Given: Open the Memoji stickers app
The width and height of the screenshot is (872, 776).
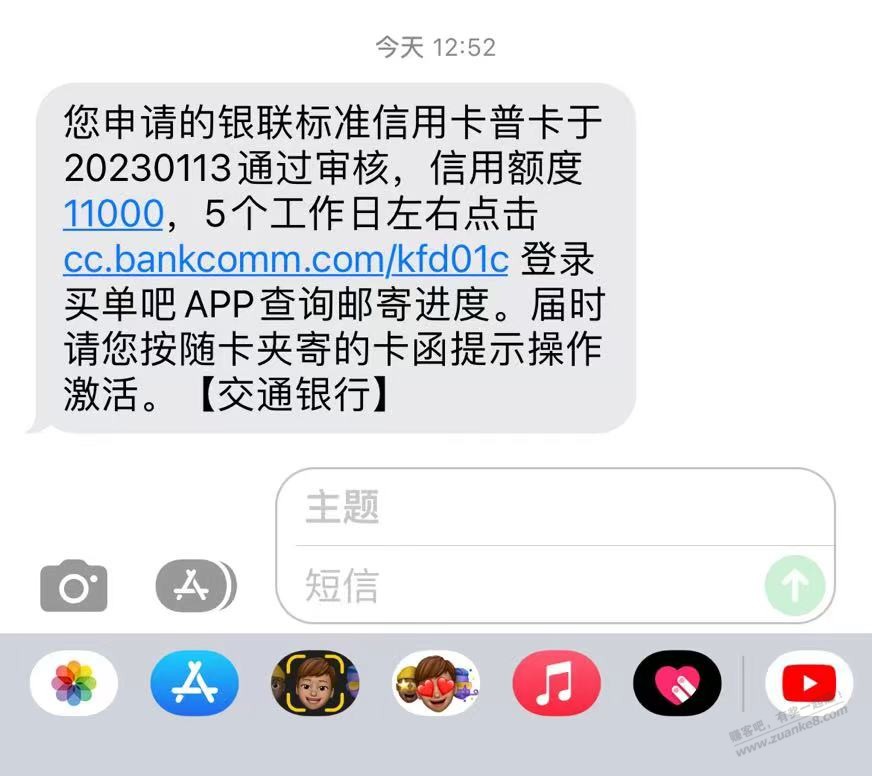Looking at the screenshot, I should coord(436,684).
